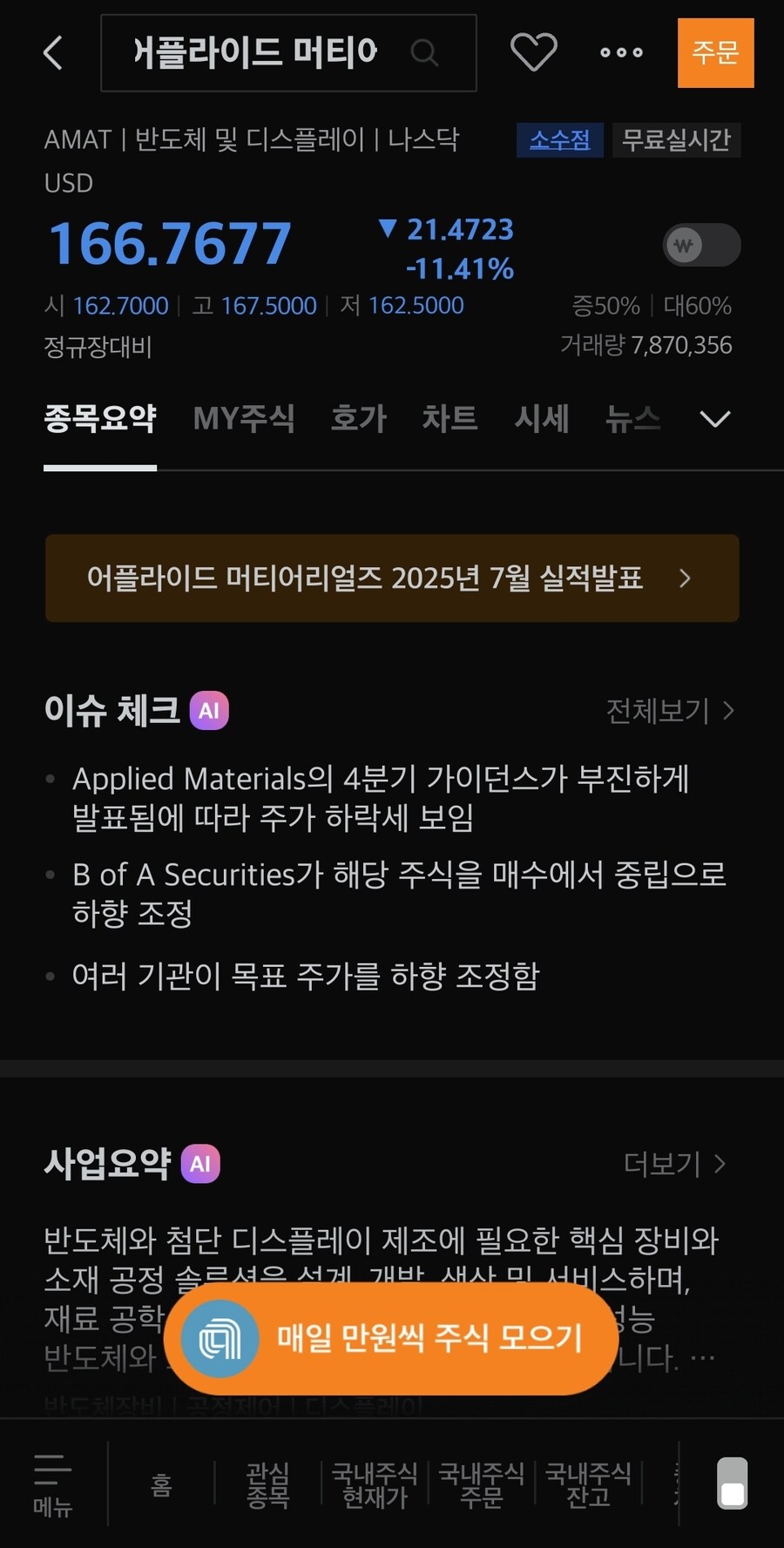
Task: Tap the heart to favorite AMAT stock
Action: click(x=533, y=52)
